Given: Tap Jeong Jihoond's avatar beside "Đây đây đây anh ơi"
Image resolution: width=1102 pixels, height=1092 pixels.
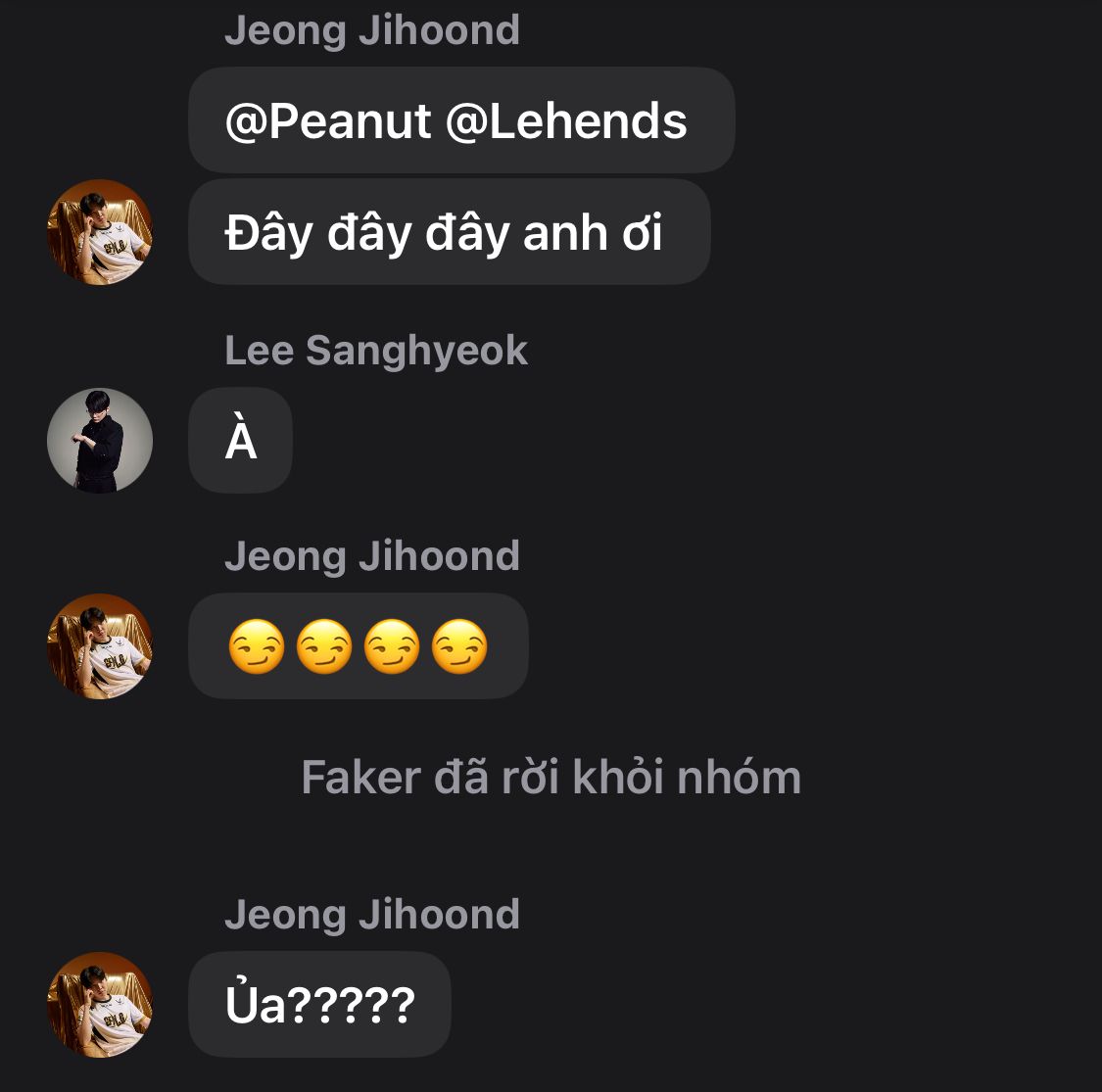Looking at the screenshot, I should pyautogui.click(x=100, y=232).
